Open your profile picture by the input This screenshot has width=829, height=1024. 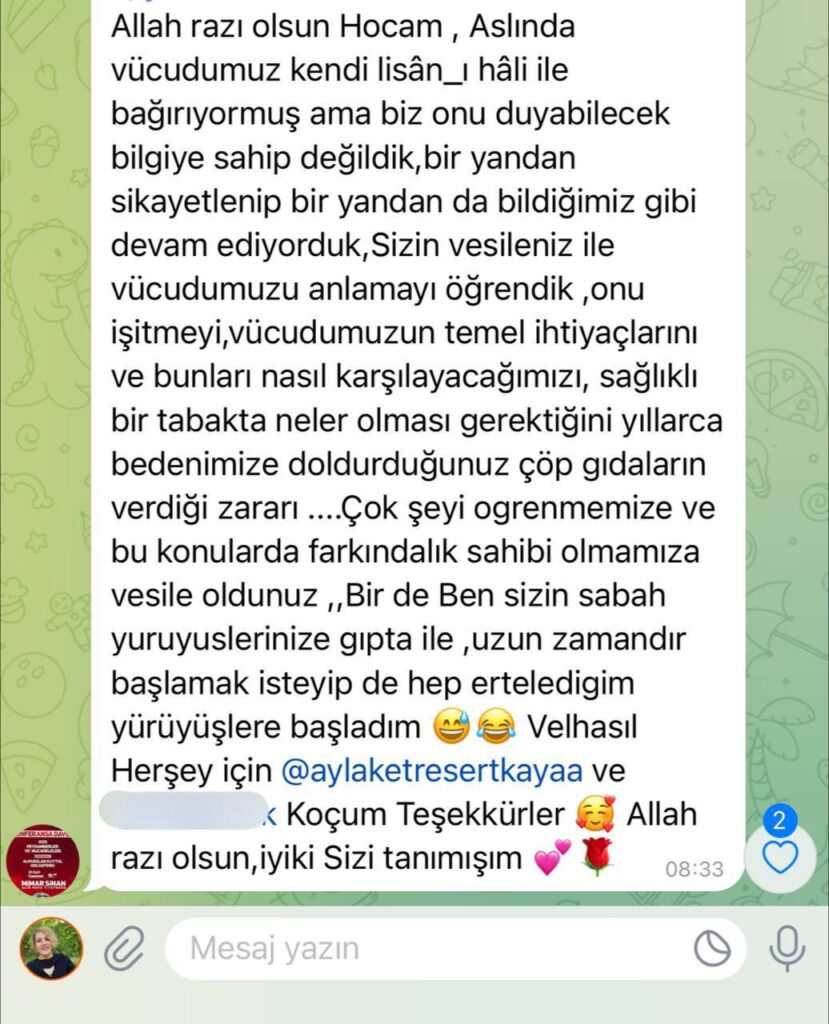click(52, 948)
